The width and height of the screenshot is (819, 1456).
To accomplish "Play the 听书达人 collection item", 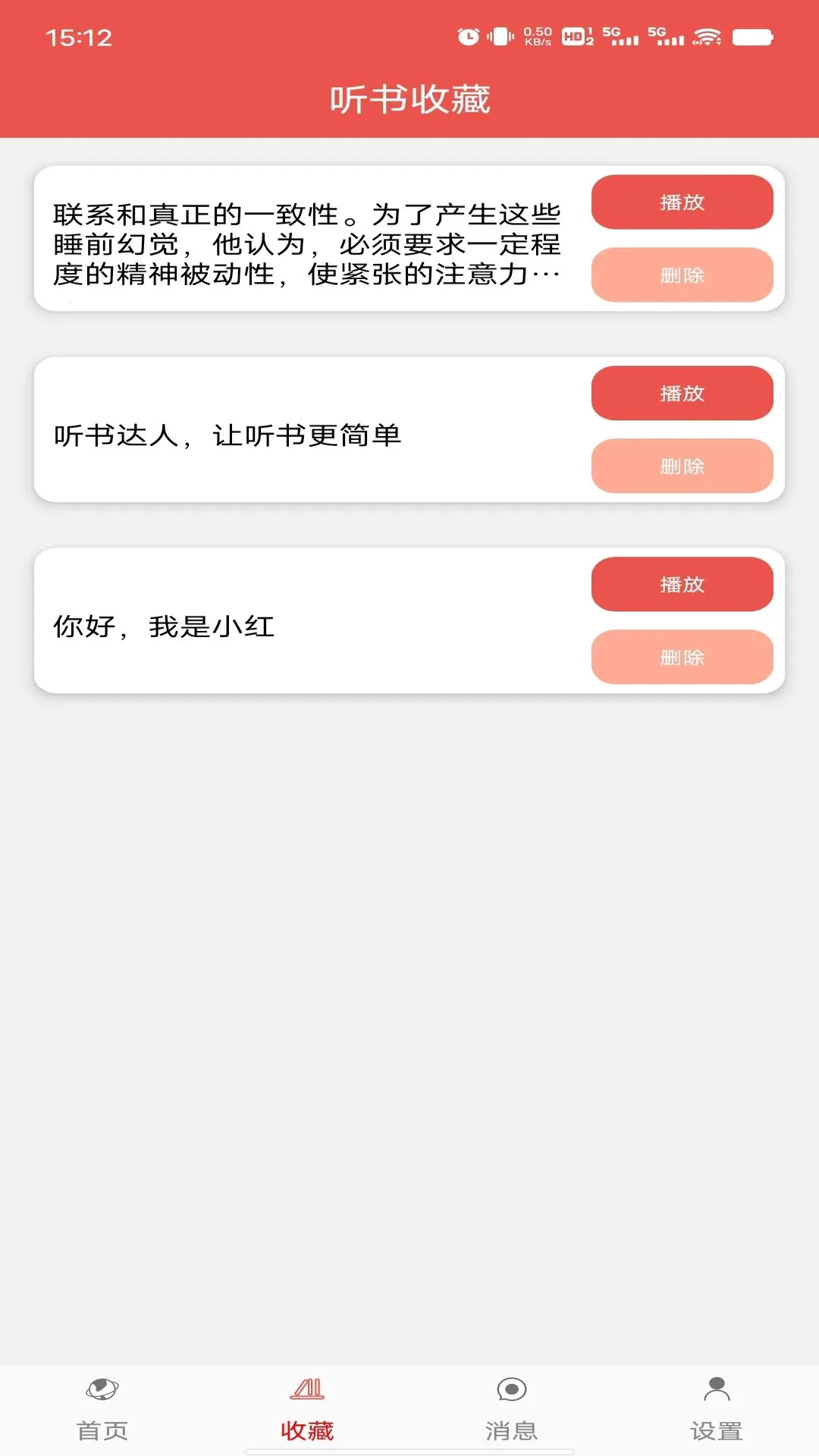I will pyautogui.click(x=681, y=393).
